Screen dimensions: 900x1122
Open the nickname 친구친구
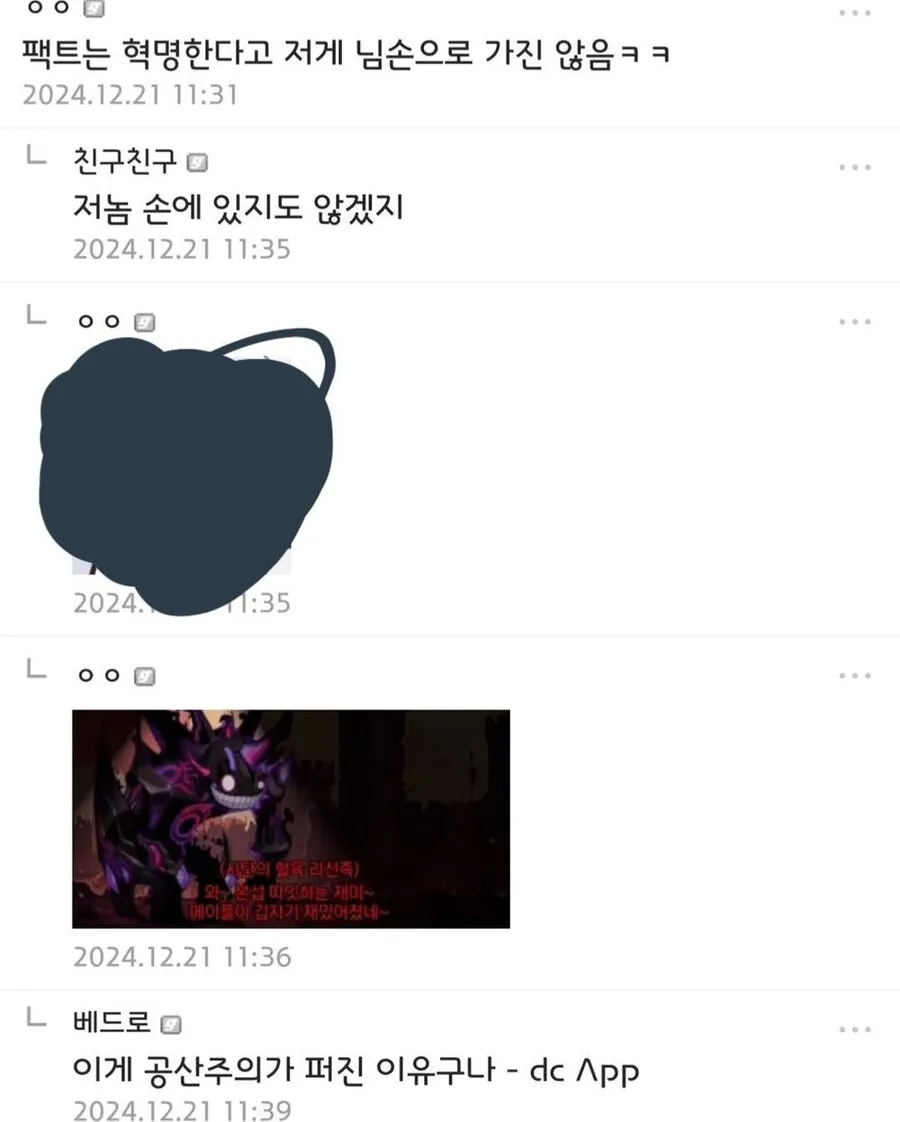125,160
